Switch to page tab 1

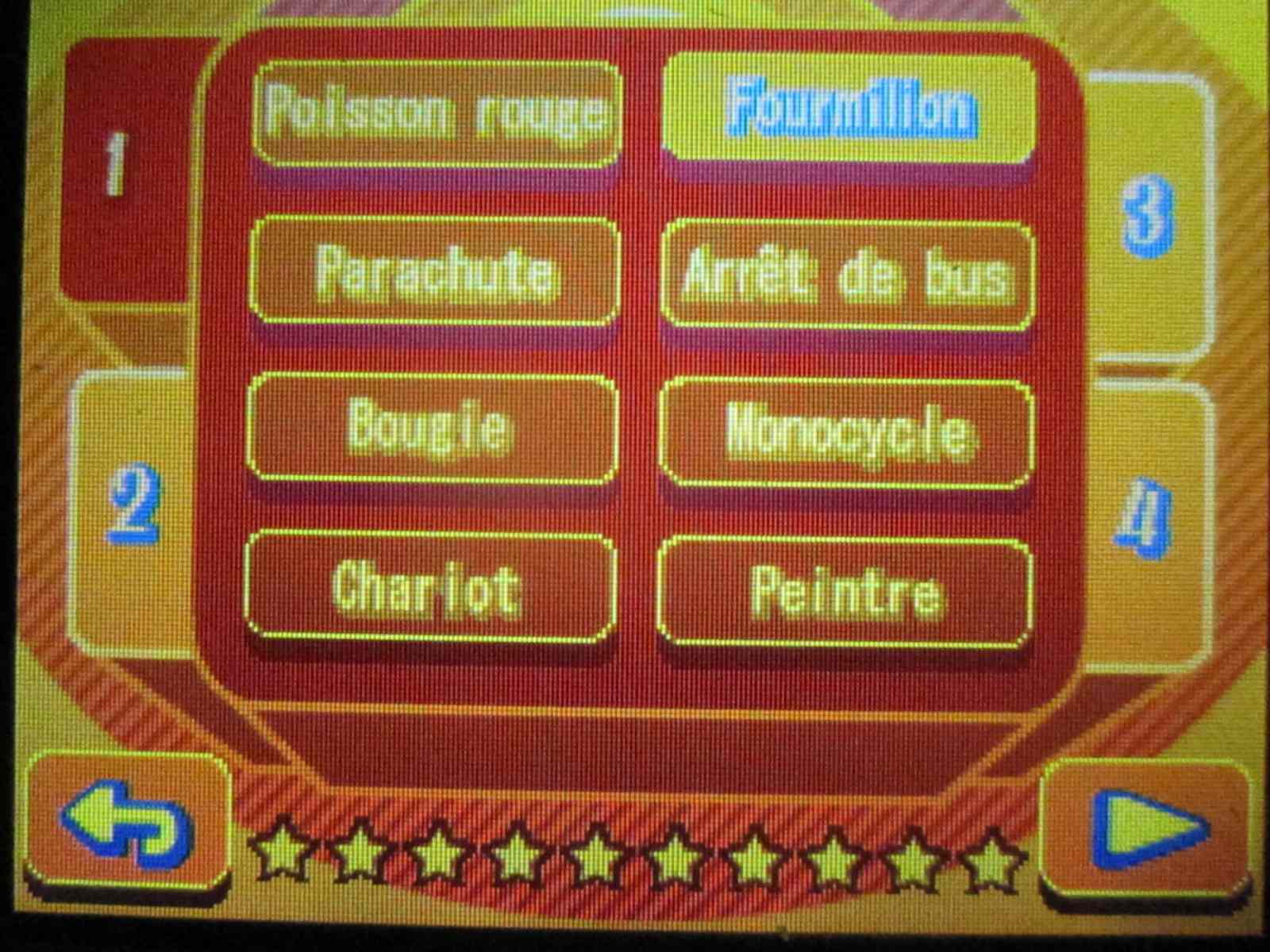(119, 167)
